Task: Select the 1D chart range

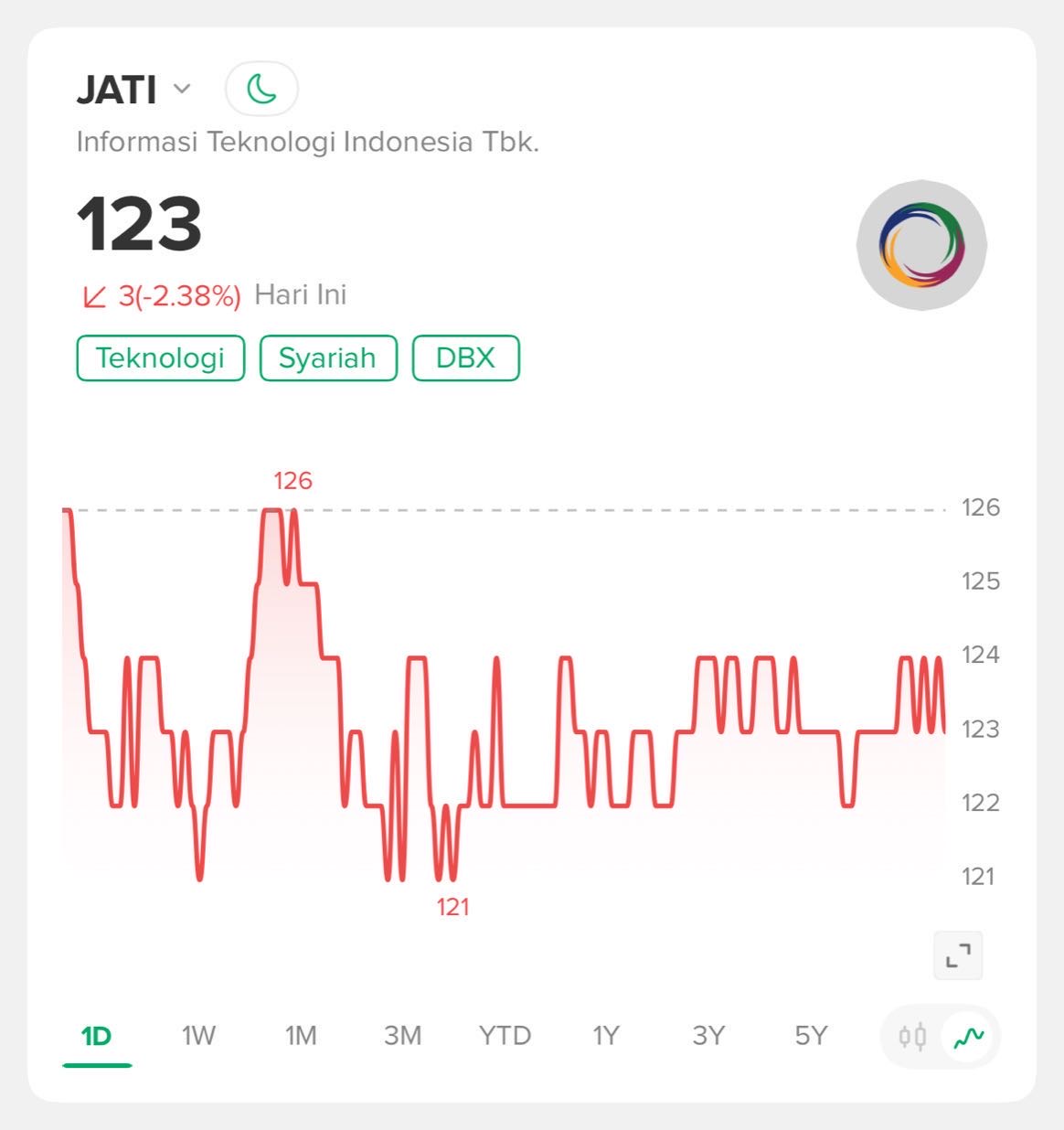Action: [x=96, y=1036]
